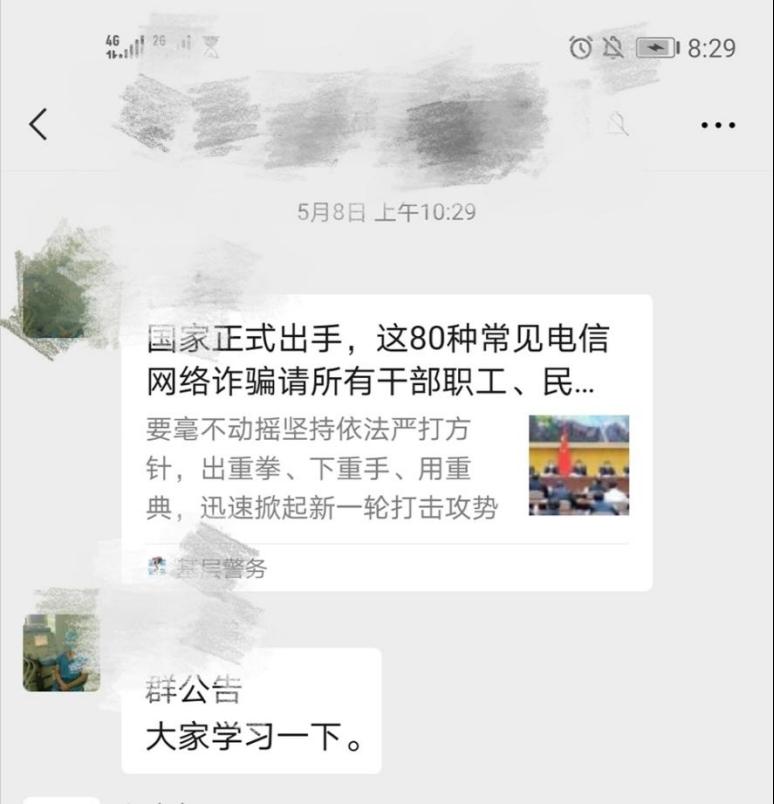Image resolution: width=774 pixels, height=804 pixels.
Task: View profile of the article sender's avatar
Action: pyautogui.click(x=57, y=295)
